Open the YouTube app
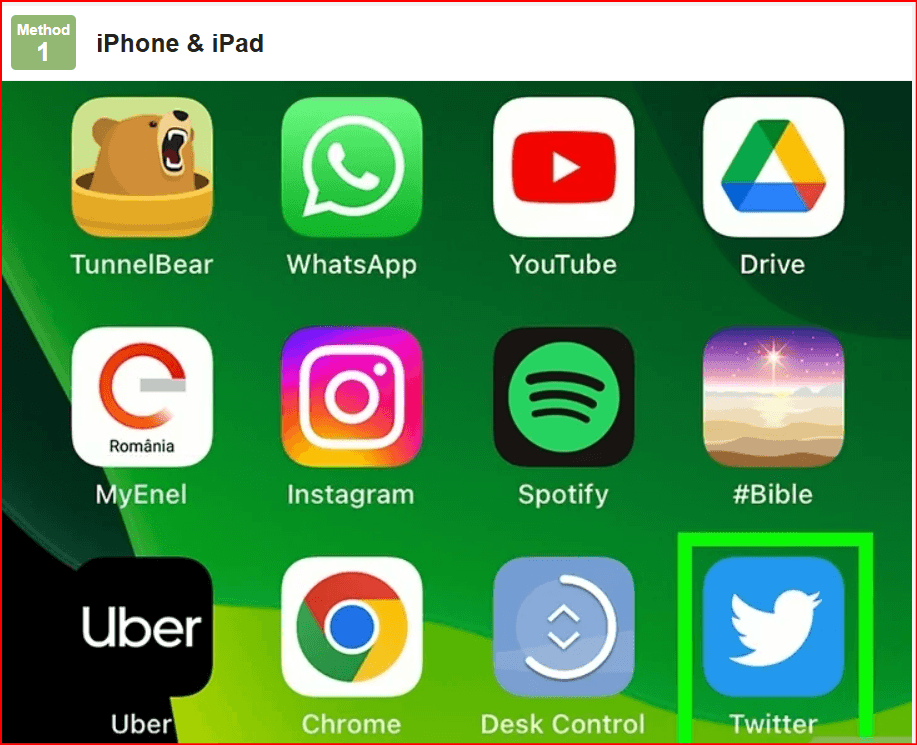 tap(563, 167)
